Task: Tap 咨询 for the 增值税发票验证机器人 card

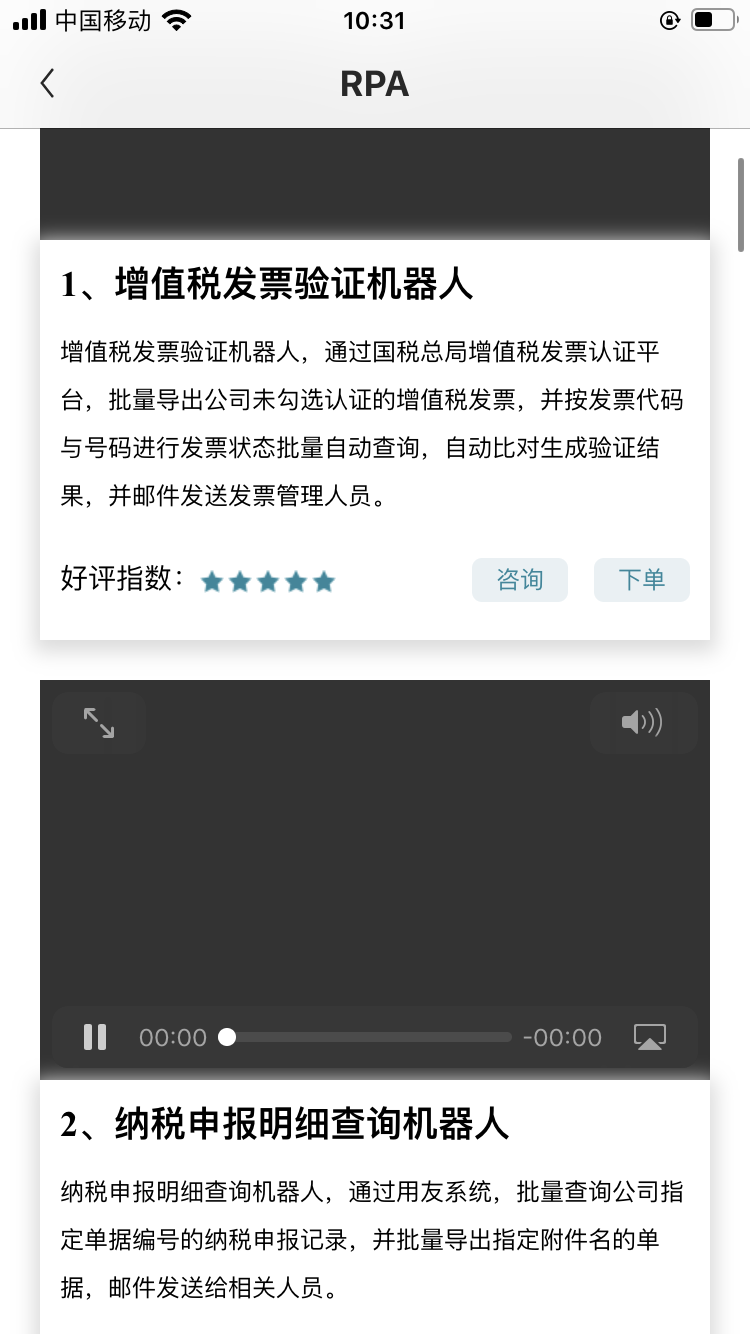Action: click(520, 580)
